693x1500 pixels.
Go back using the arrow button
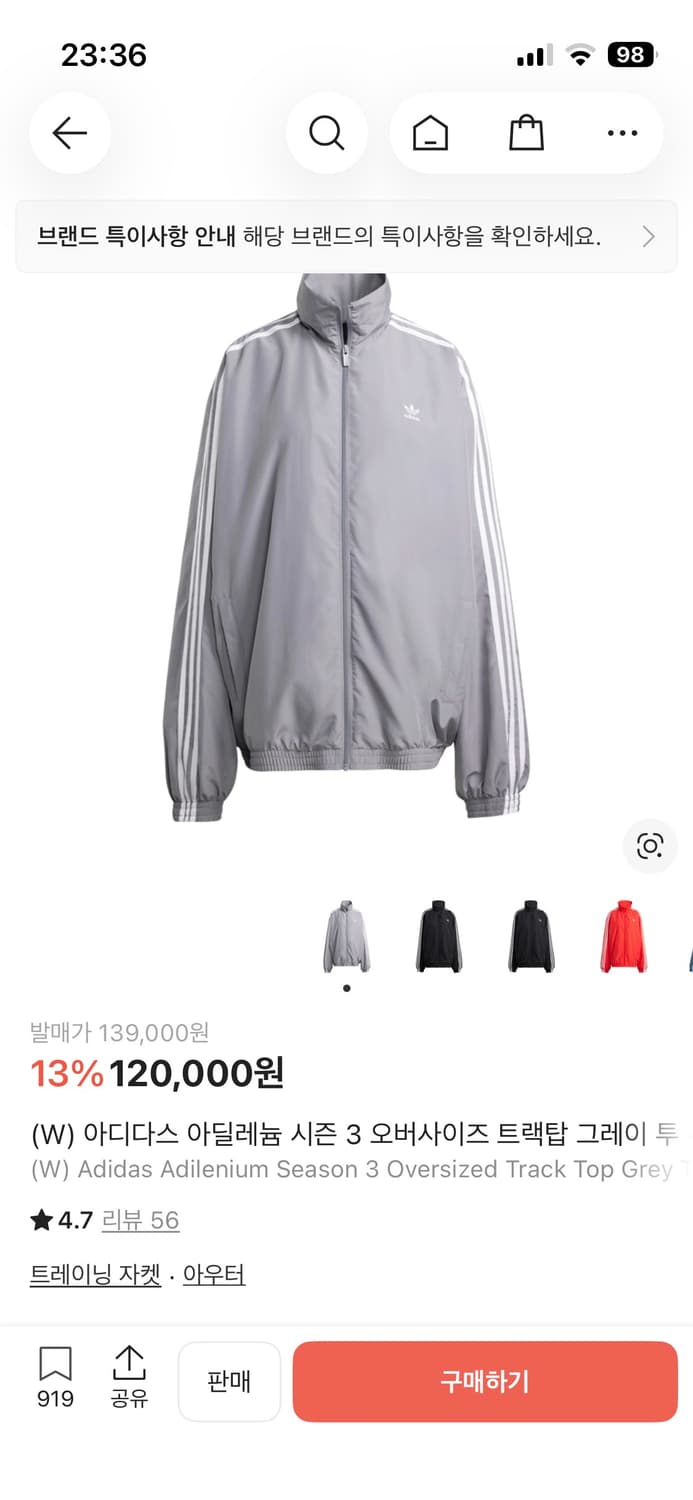[x=69, y=133]
